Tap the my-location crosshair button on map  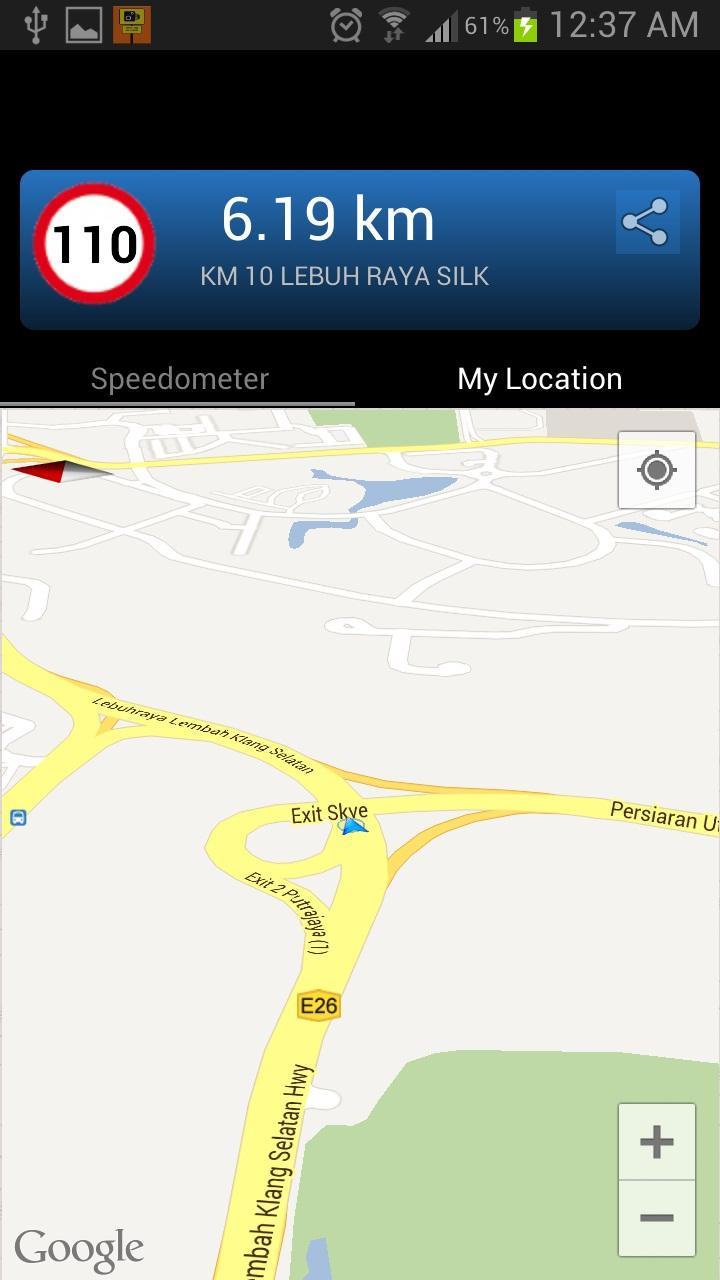tap(657, 468)
